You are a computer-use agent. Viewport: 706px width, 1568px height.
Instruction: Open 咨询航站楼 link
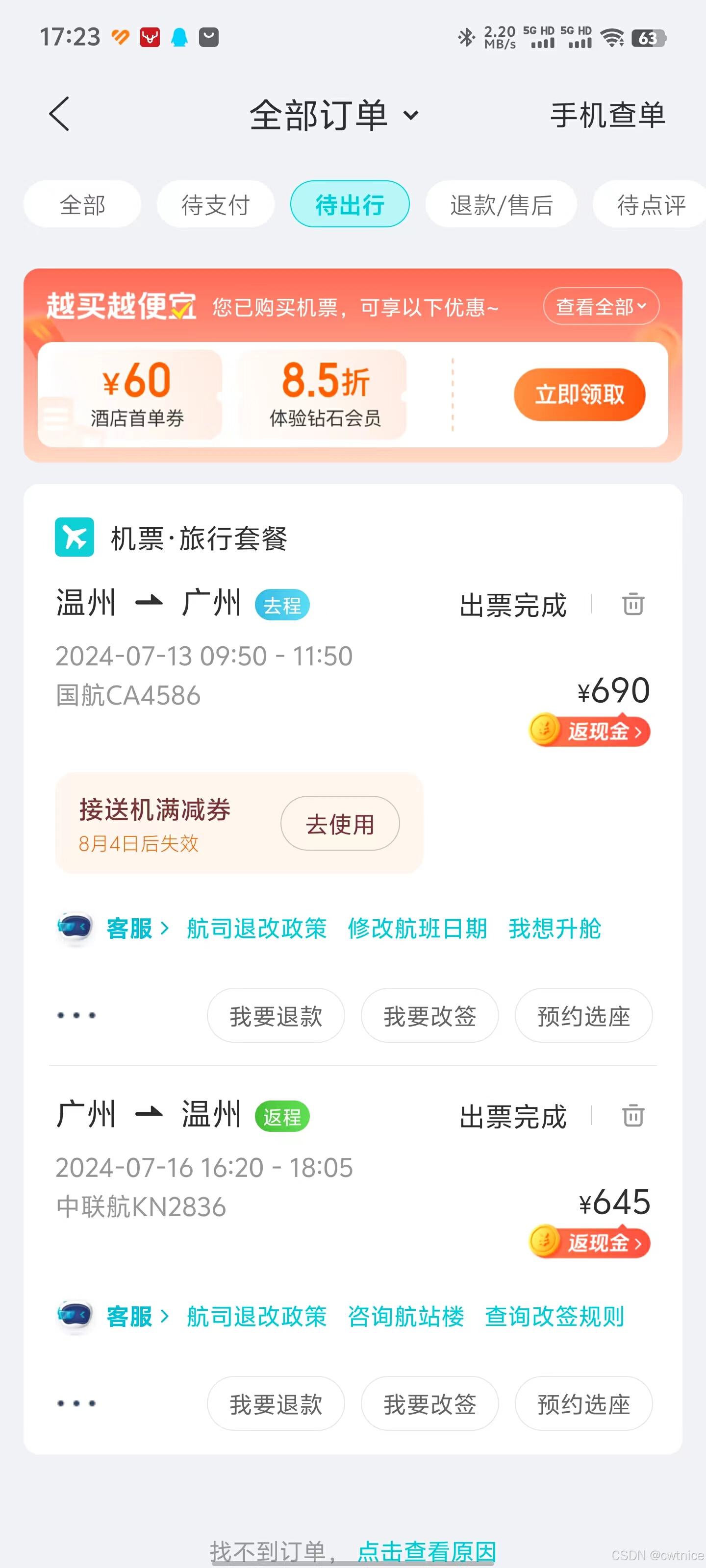click(405, 1316)
